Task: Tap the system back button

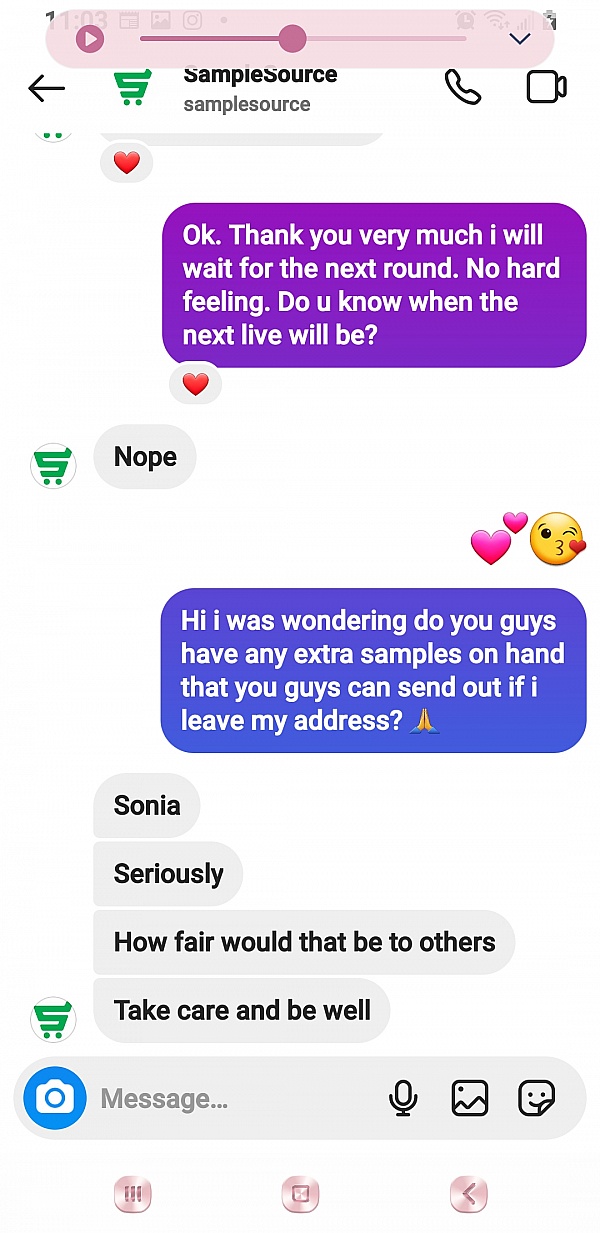Action: (468, 1193)
